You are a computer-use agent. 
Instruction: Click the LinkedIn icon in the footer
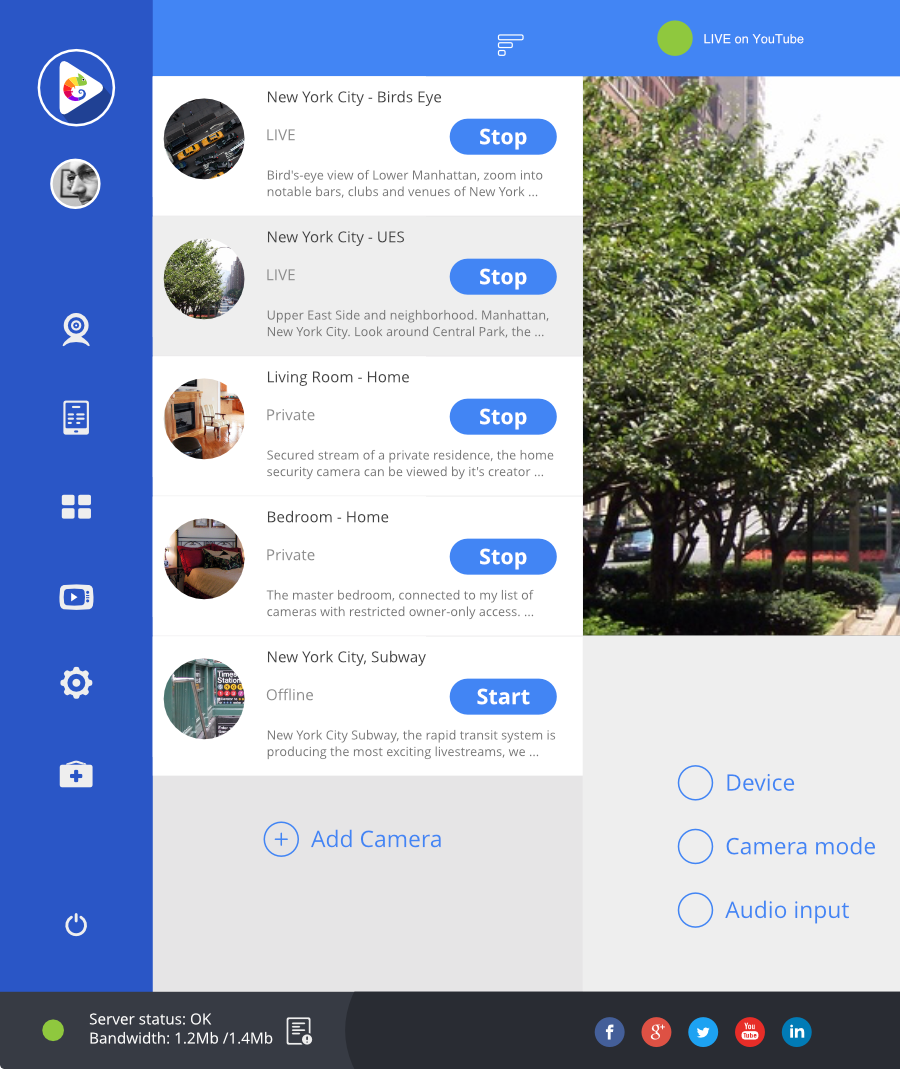(x=796, y=1032)
